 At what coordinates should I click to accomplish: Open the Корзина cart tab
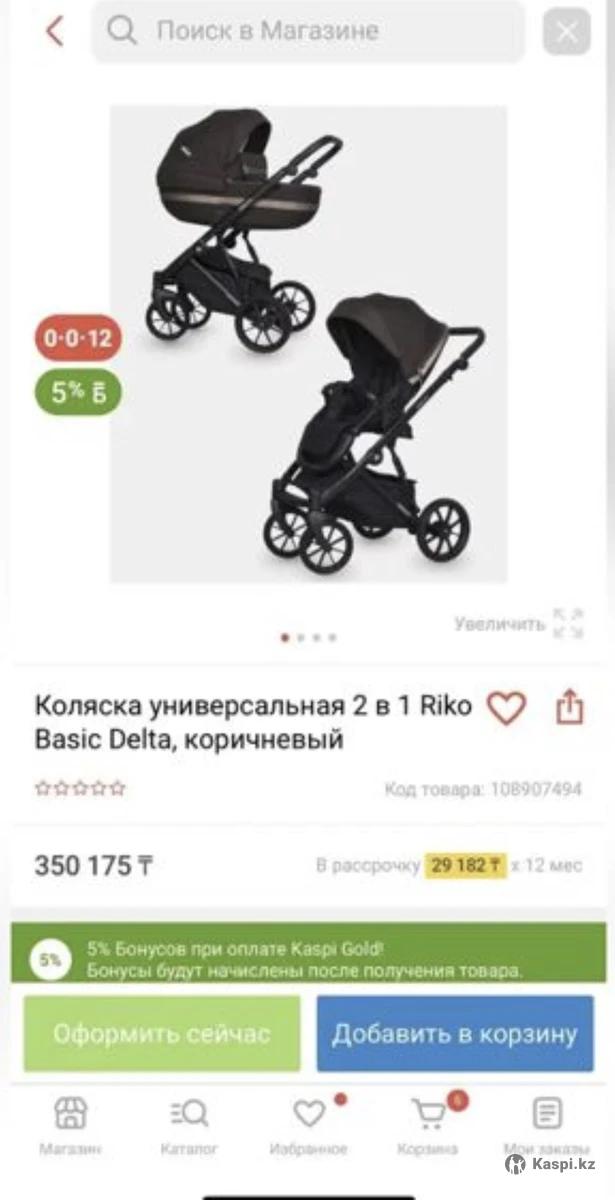tap(428, 1124)
